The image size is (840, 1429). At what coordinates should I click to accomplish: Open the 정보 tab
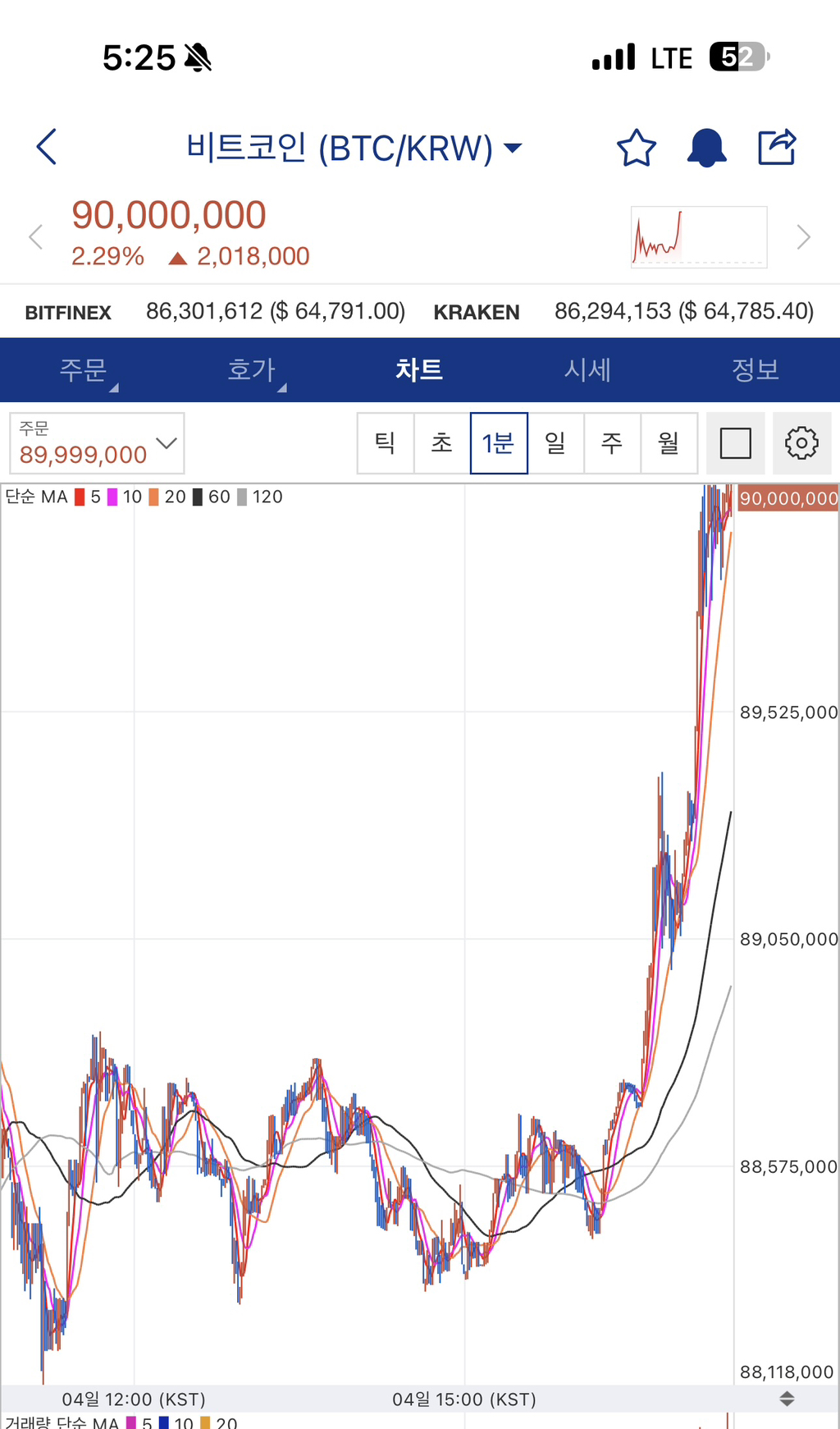click(x=755, y=370)
